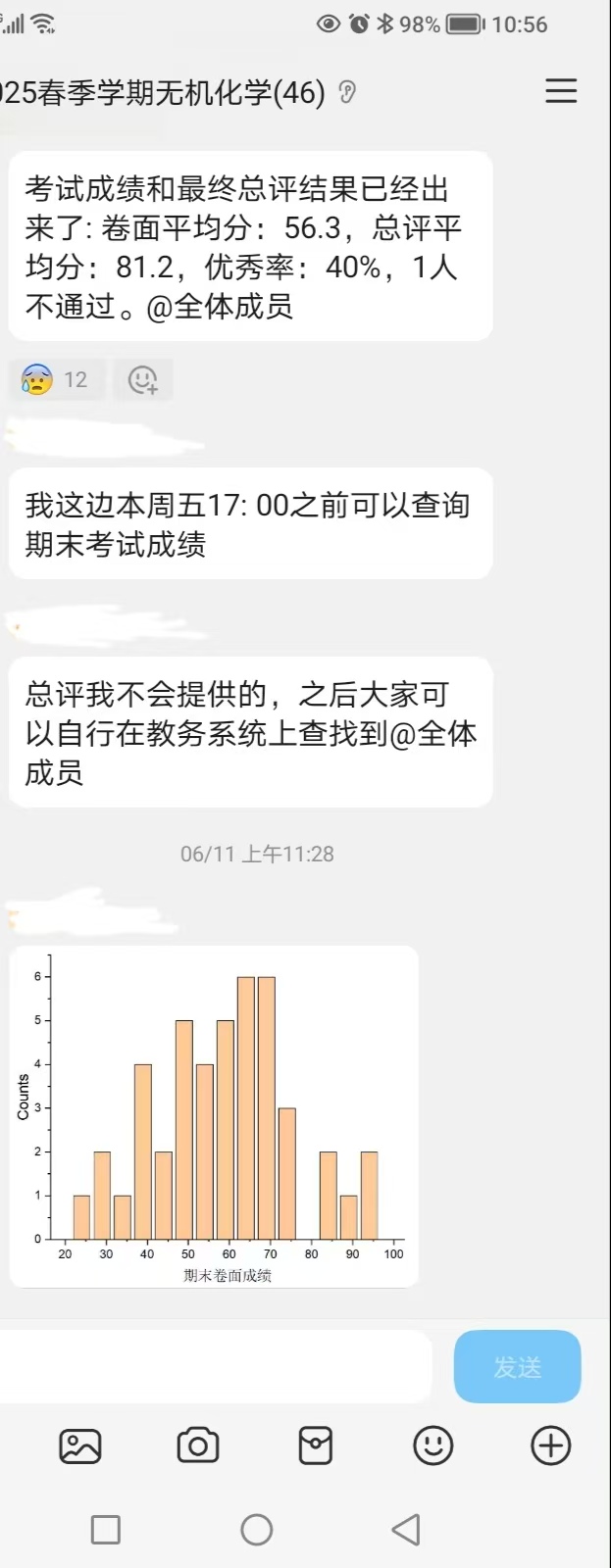Open the photo gallery picker
The height and width of the screenshot is (1568, 611).
[80, 1445]
